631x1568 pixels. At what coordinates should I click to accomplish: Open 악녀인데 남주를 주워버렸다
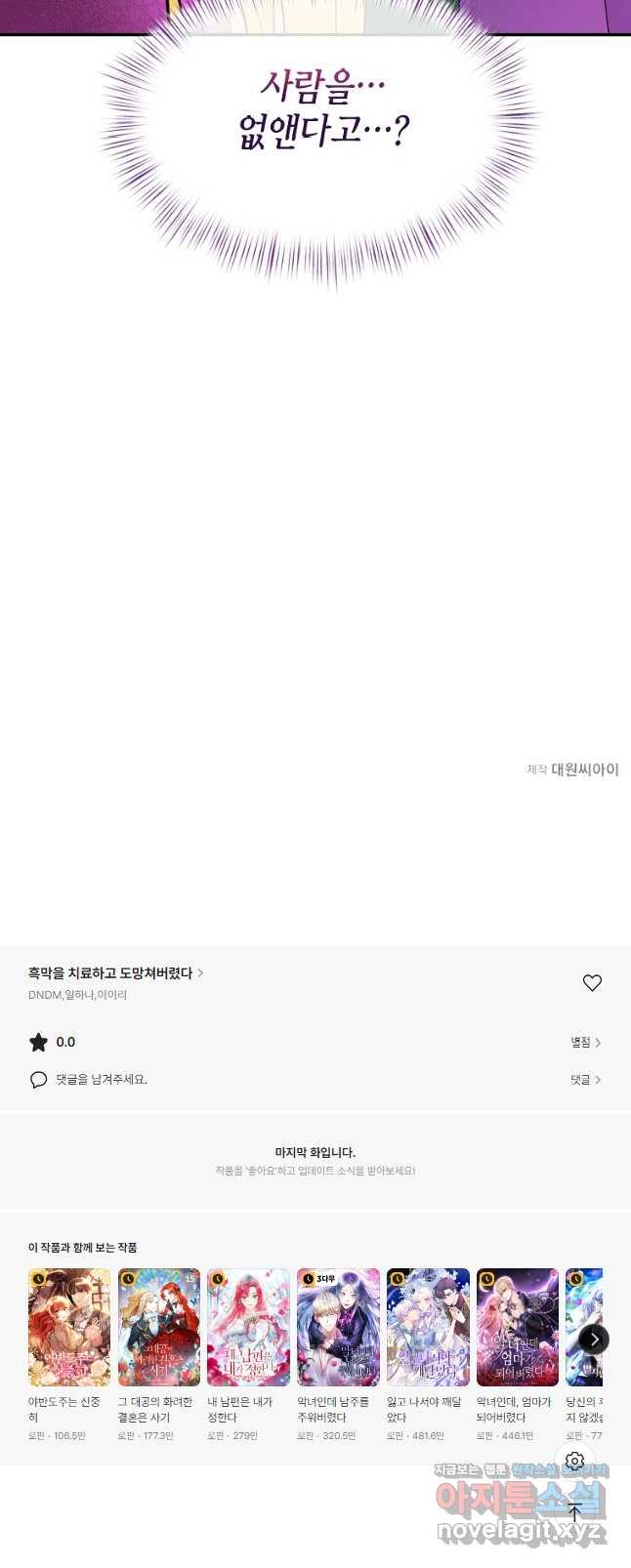click(338, 1327)
